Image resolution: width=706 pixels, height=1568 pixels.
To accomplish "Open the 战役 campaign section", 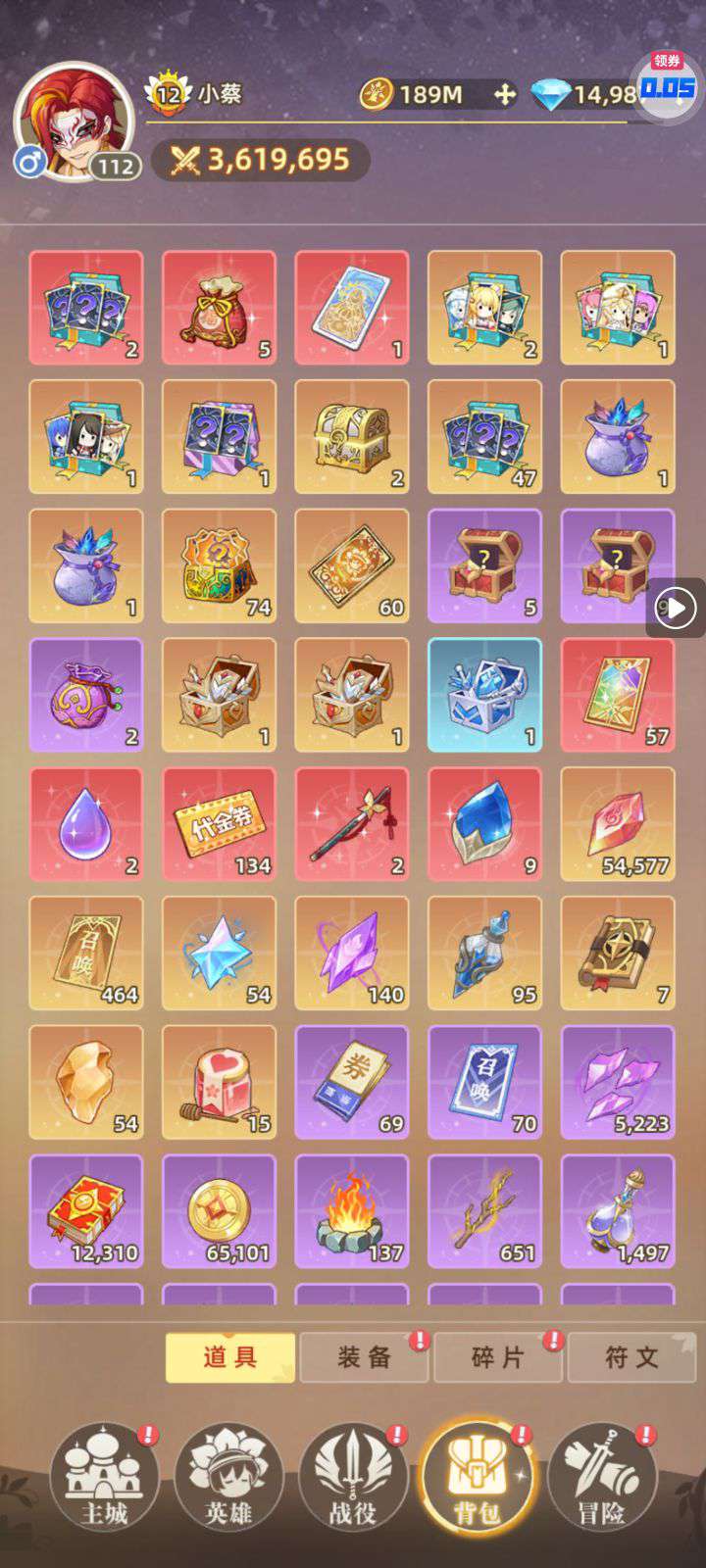I will (353, 1477).
